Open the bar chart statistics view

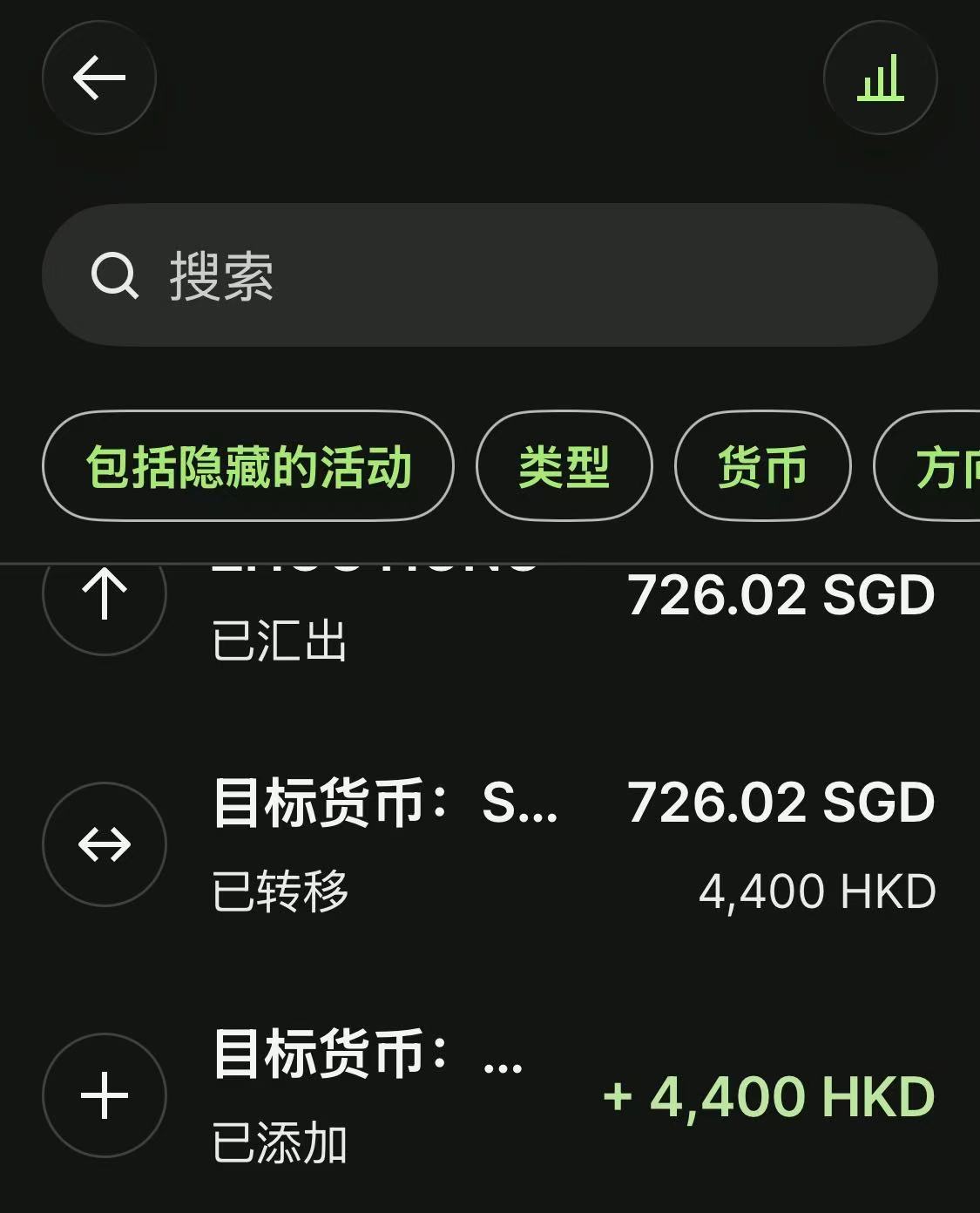point(881,78)
